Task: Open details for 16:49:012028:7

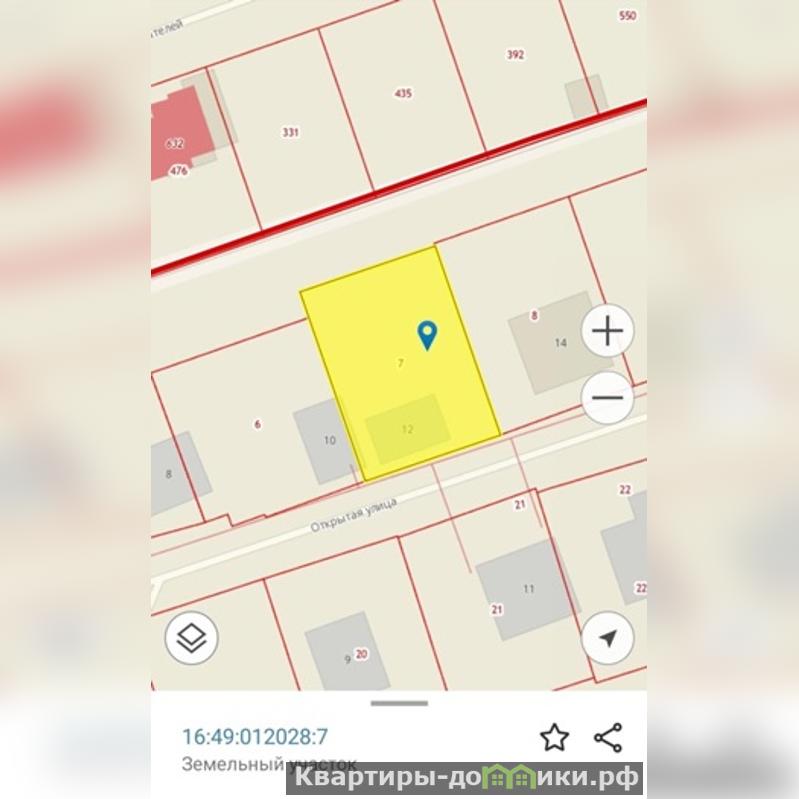Action: point(255,737)
